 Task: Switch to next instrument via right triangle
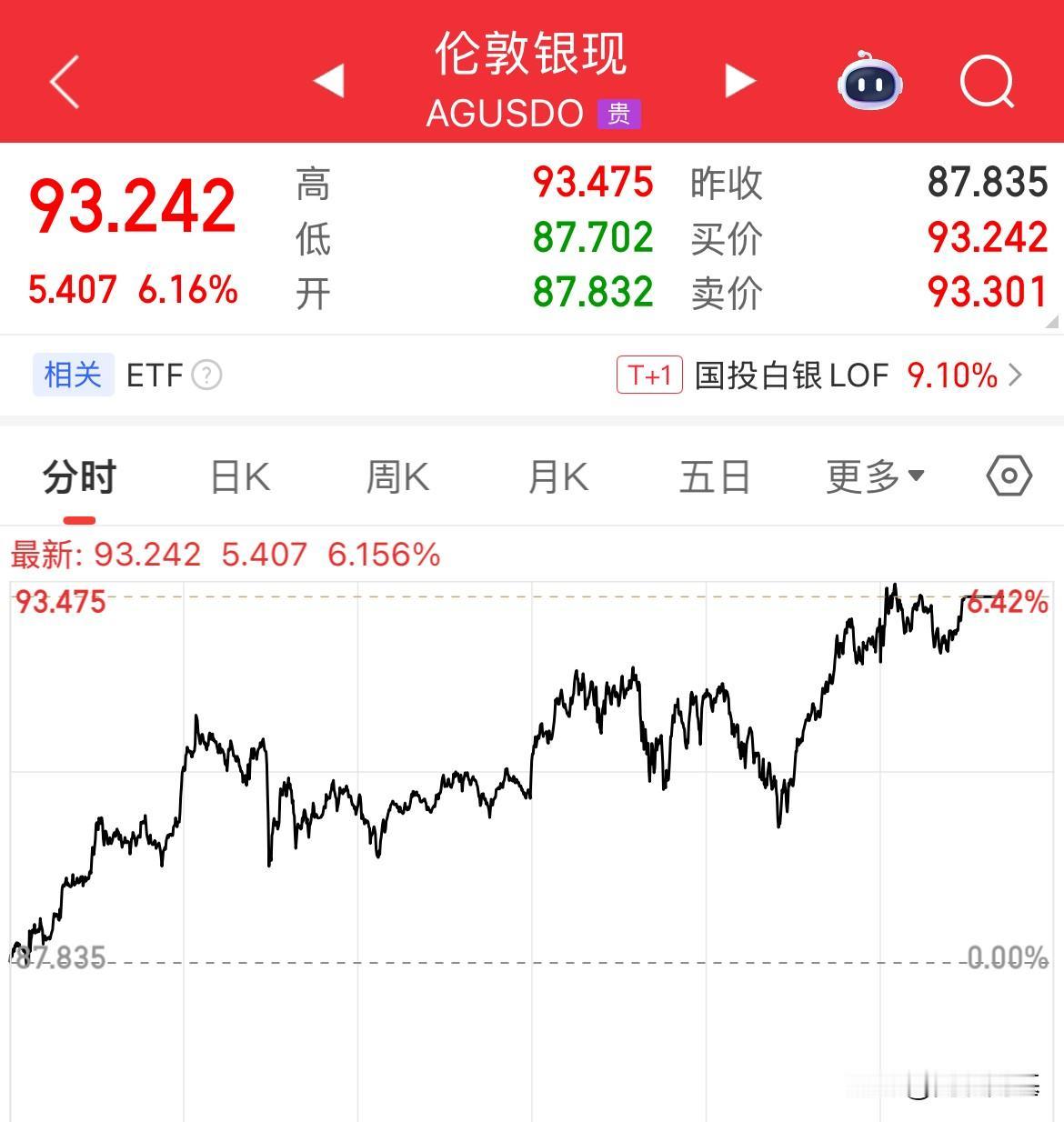[740, 80]
